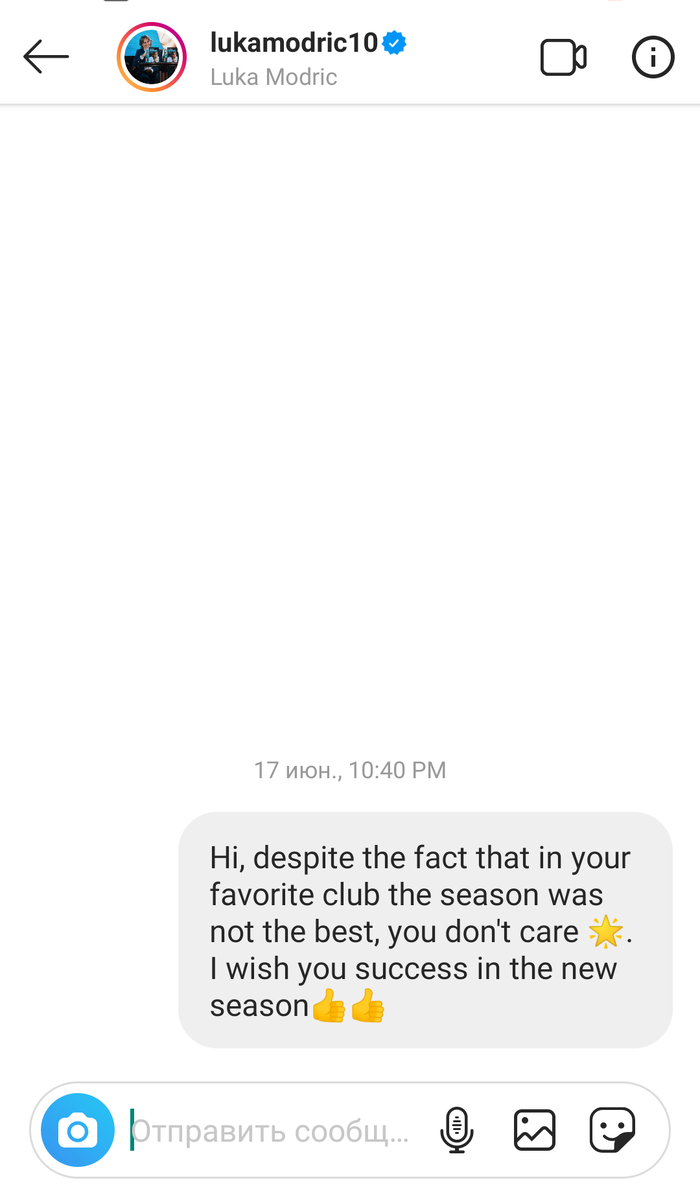Attach a photo from the gallery

point(535,1131)
